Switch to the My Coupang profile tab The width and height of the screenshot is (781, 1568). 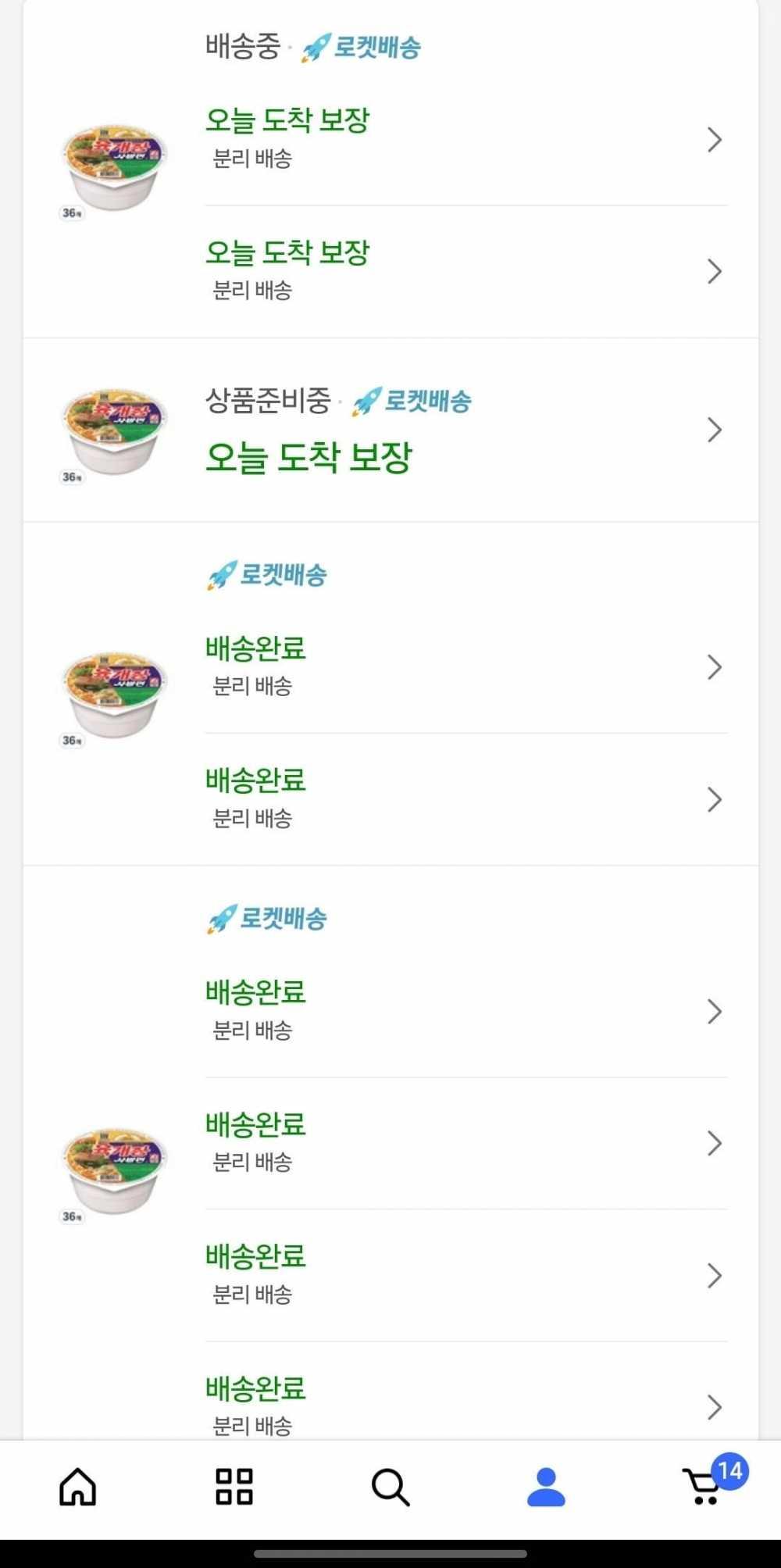pyautogui.click(x=546, y=1487)
